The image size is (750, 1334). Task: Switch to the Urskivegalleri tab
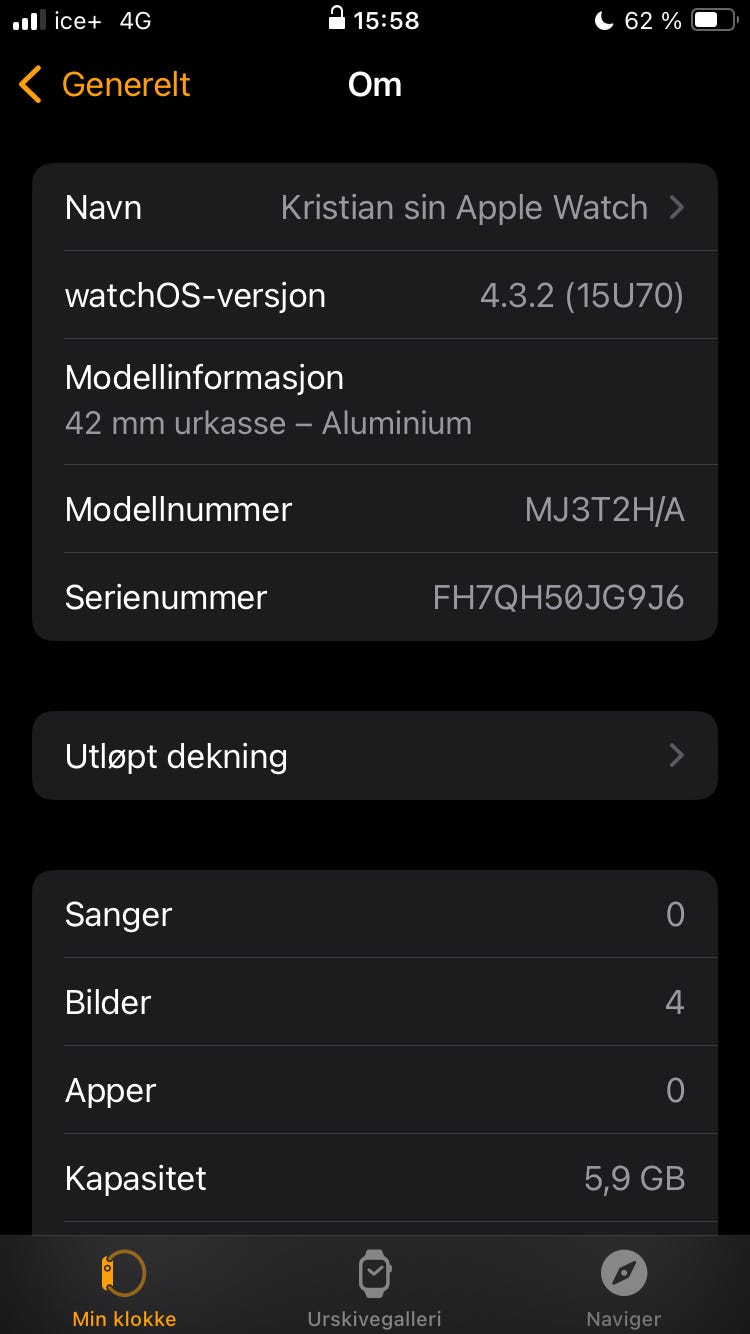(374, 1288)
